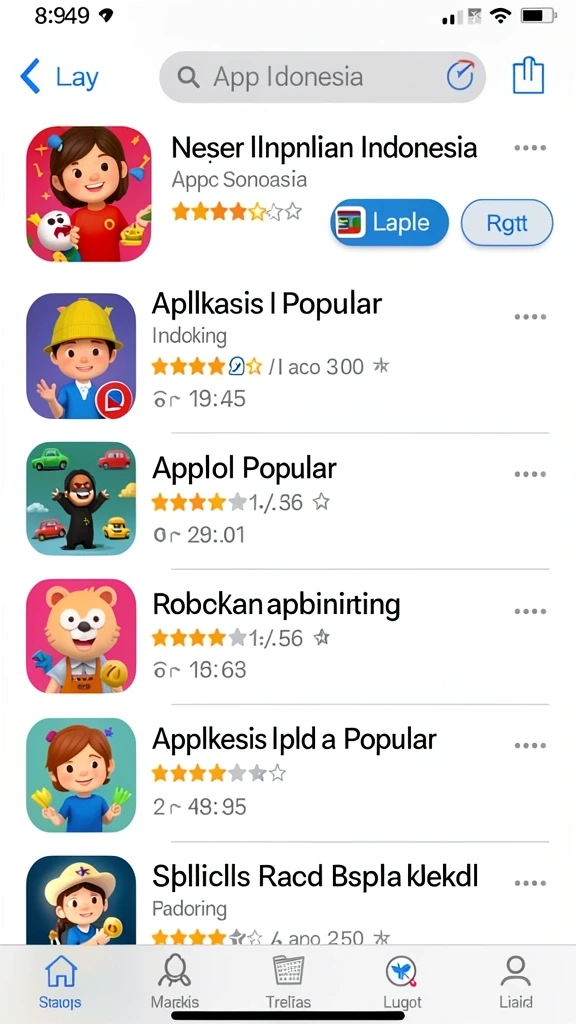Tap the timer icon inside search bar
The height and width of the screenshot is (1024, 576).
[x=460, y=76]
